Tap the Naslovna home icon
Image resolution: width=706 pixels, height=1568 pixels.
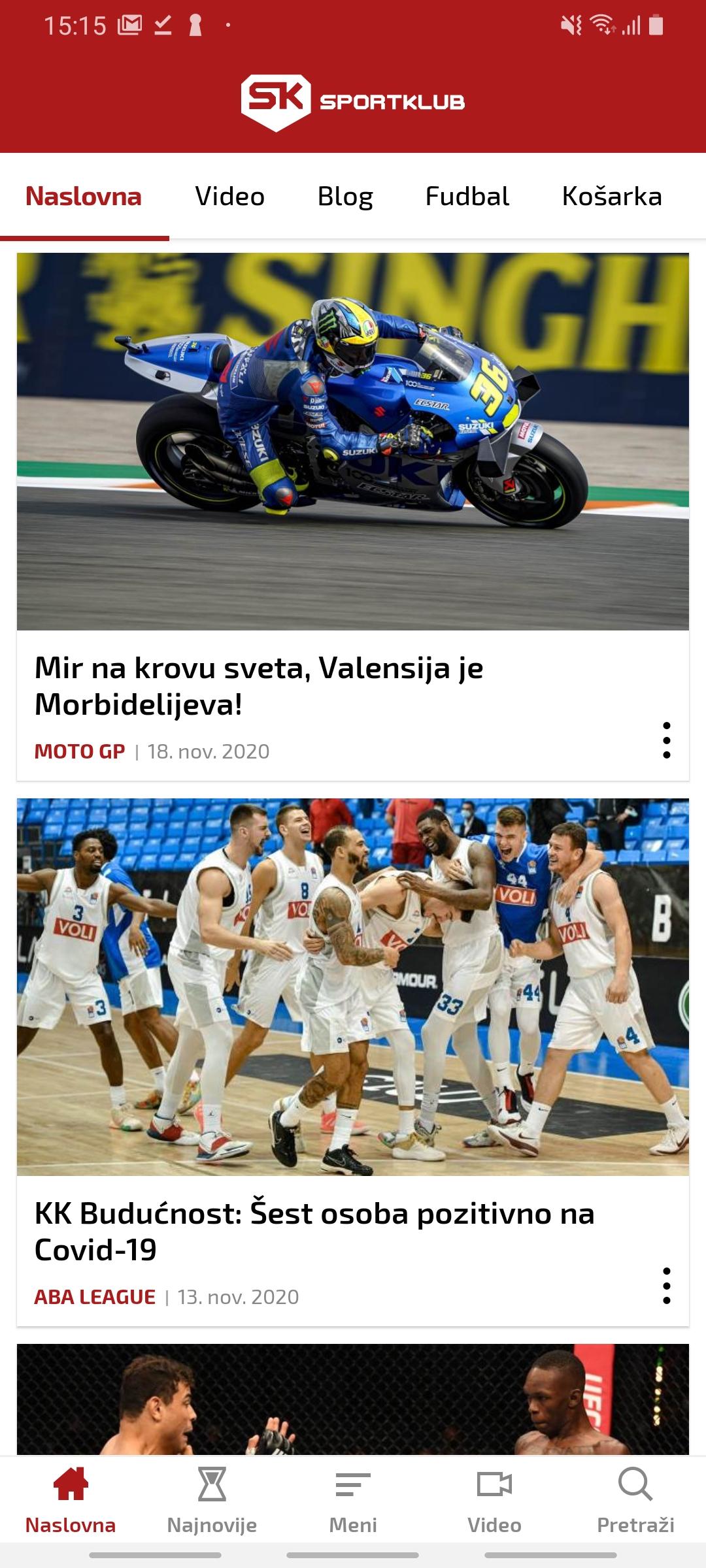pos(71,1484)
